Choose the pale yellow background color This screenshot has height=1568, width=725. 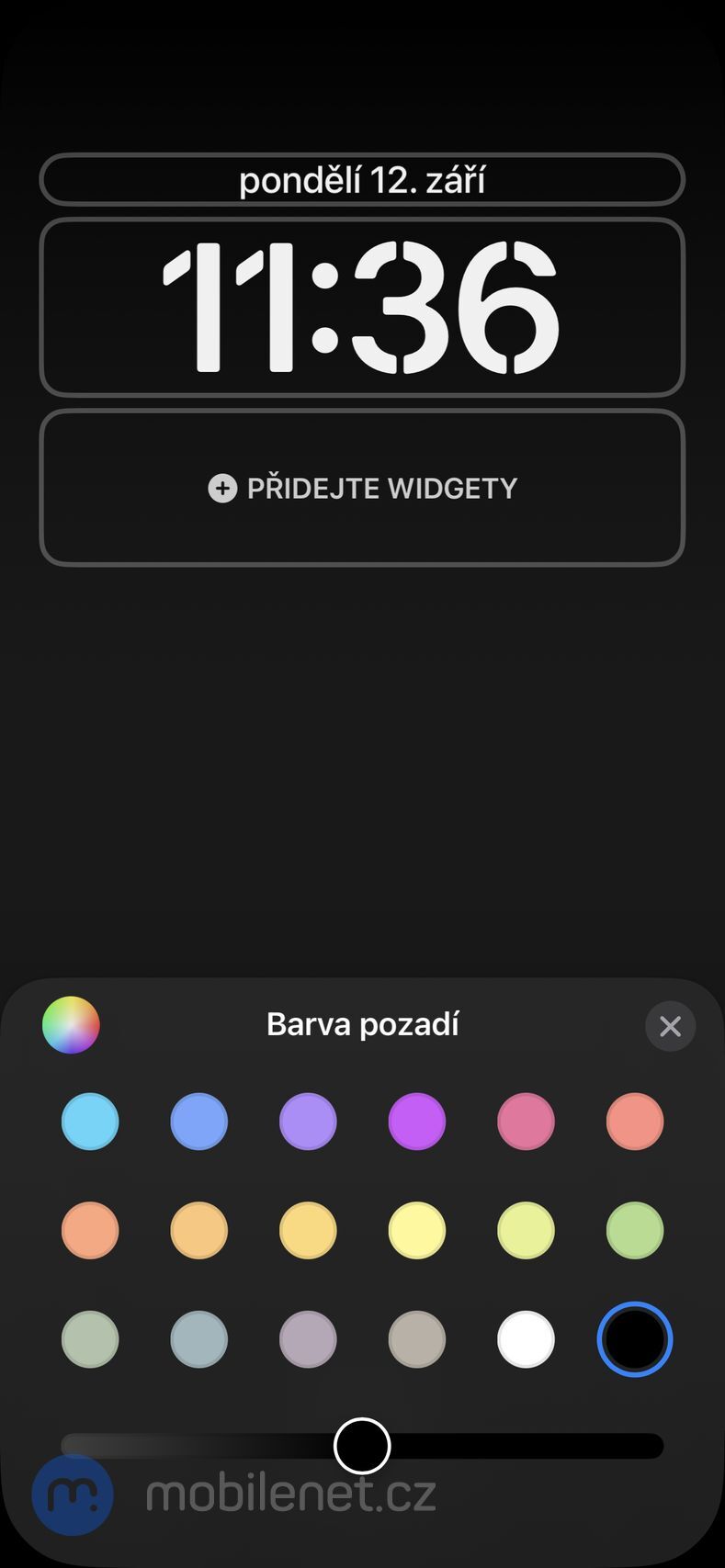[416, 1230]
